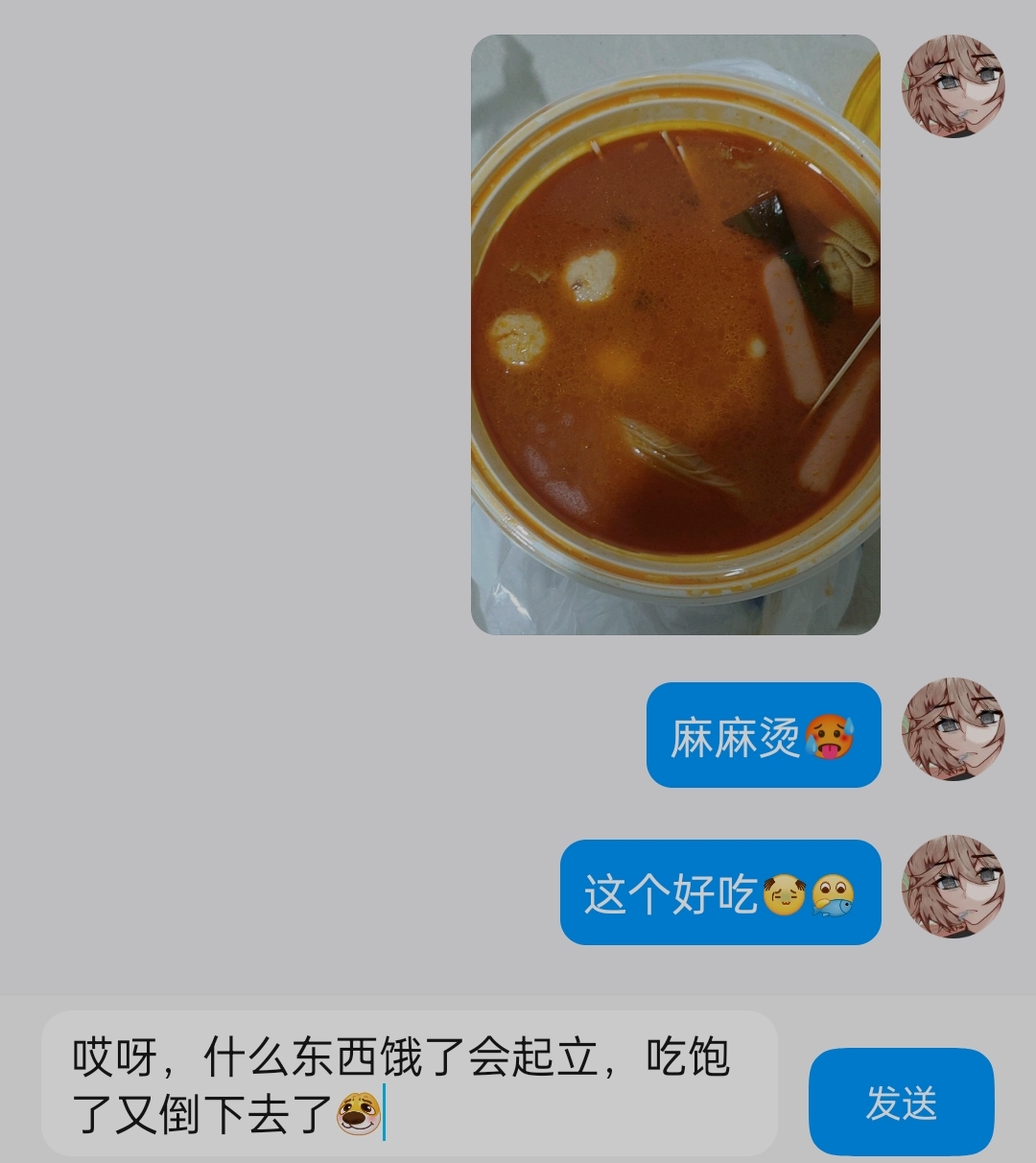Focus the message text input field

click(x=409, y=1083)
